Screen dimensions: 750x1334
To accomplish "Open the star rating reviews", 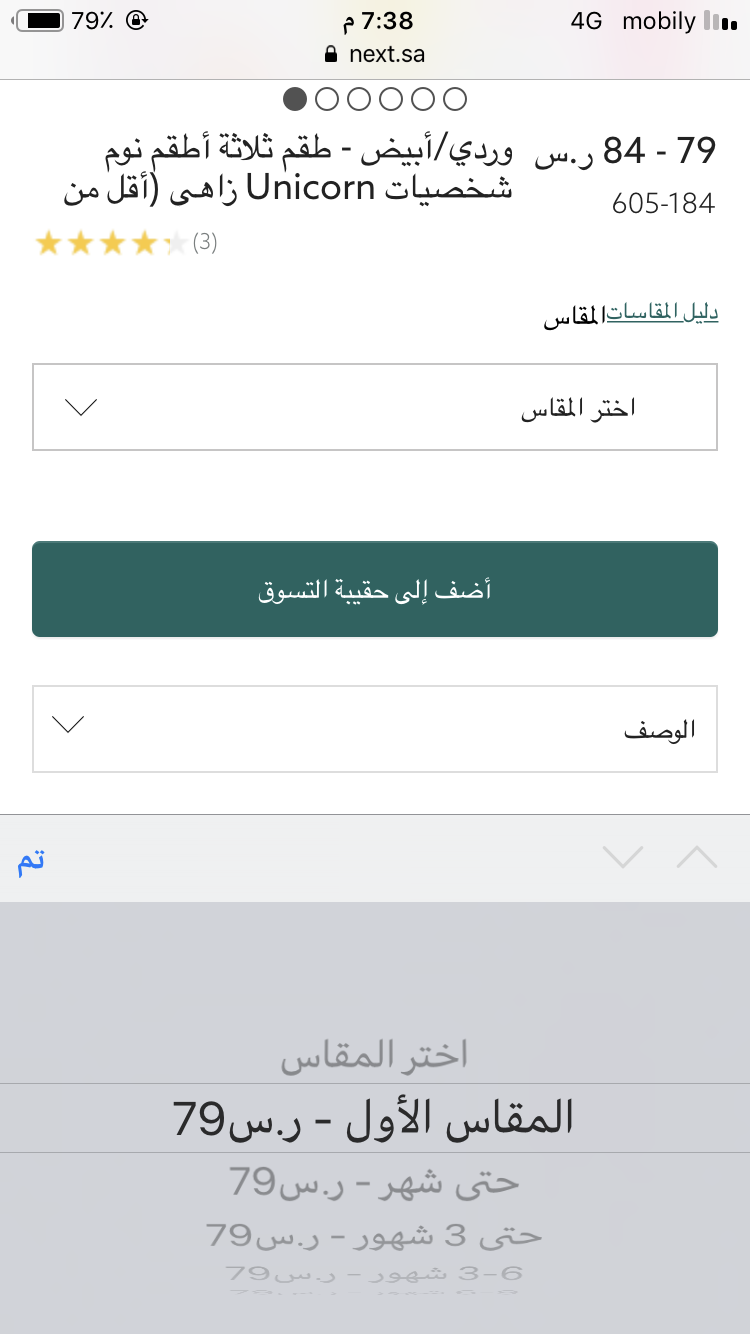I will click(x=125, y=243).
